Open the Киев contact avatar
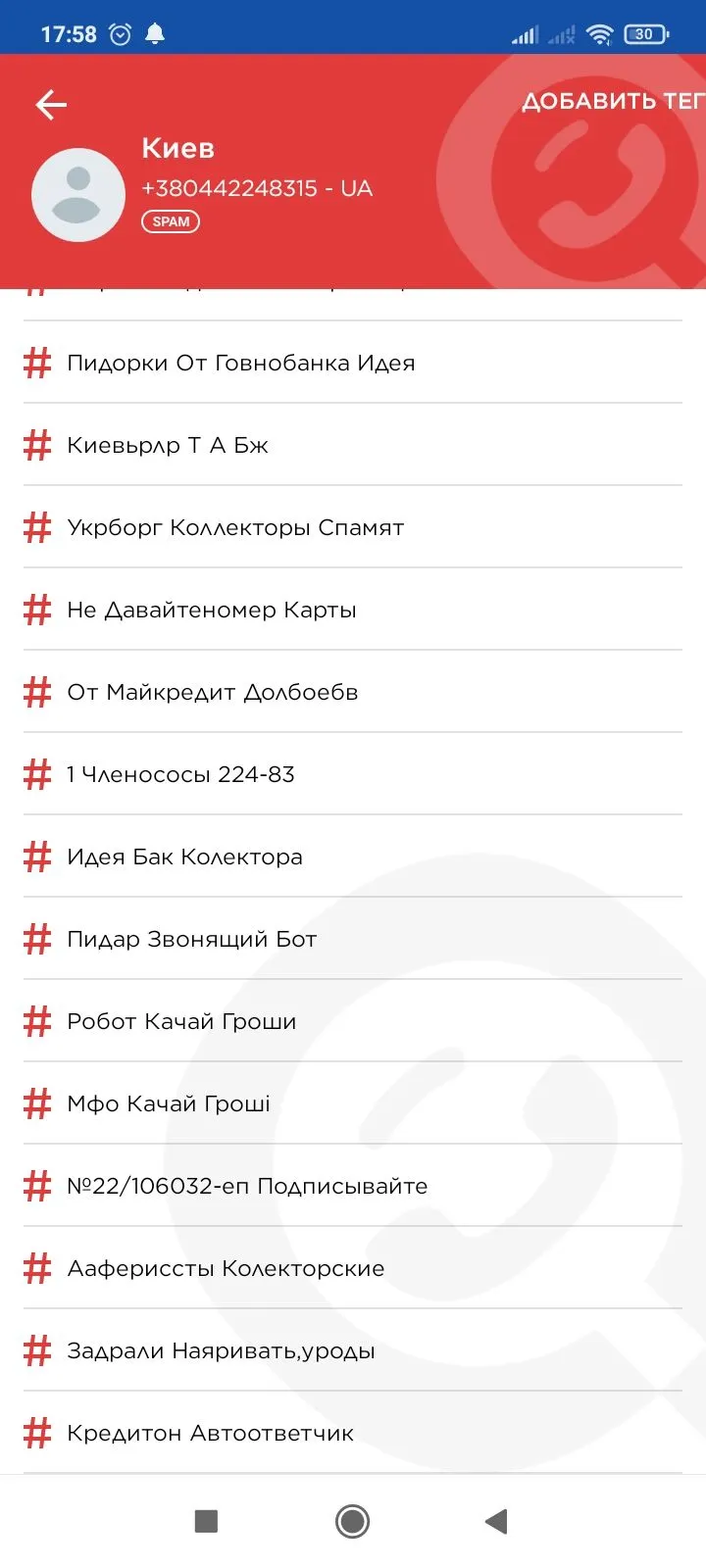The height and width of the screenshot is (1568, 706). click(x=78, y=195)
